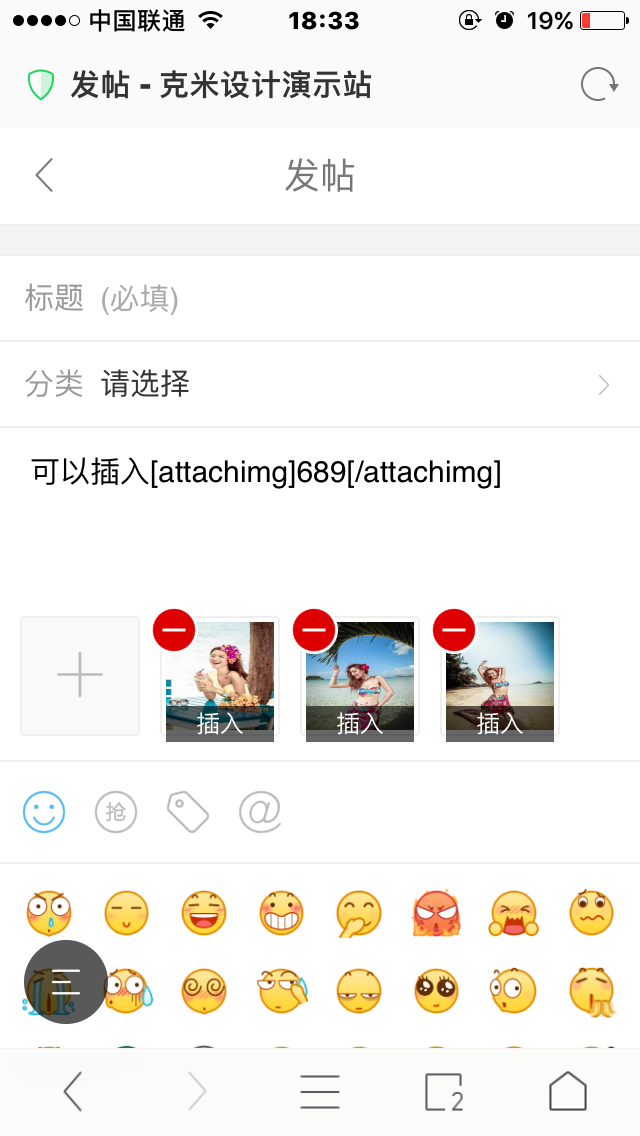
Task: Remove the first attached photo
Action: [x=174, y=629]
